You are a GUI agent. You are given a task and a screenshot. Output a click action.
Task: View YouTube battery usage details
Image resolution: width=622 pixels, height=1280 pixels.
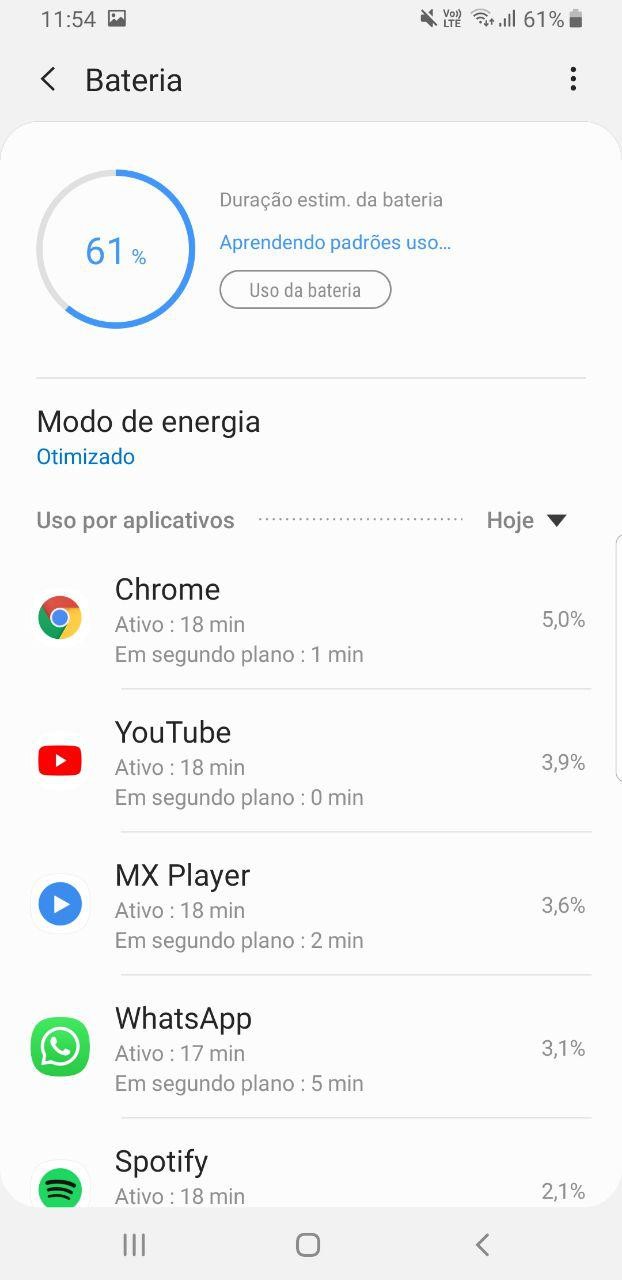point(310,763)
